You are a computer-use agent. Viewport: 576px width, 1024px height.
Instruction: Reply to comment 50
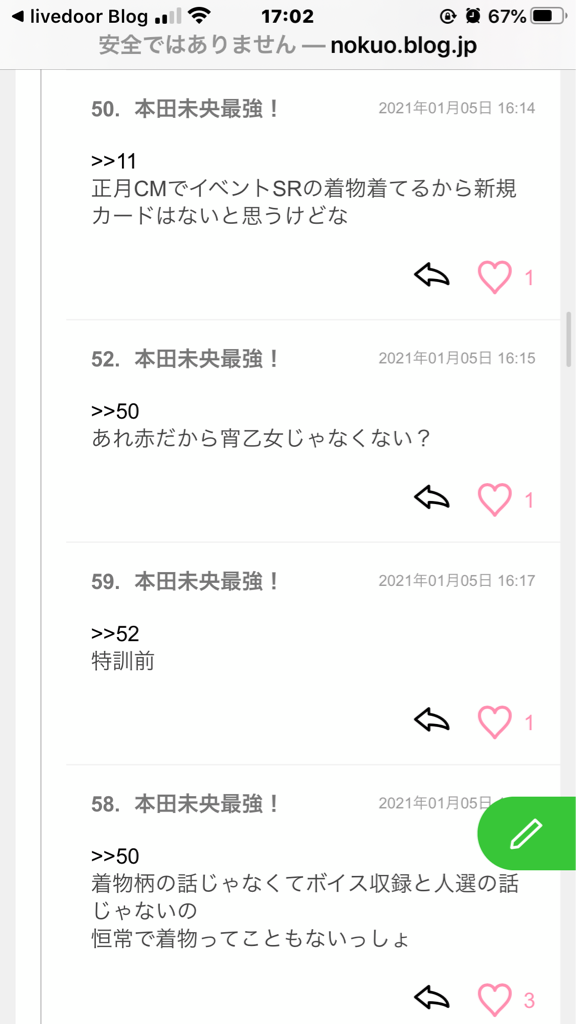tap(432, 276)
